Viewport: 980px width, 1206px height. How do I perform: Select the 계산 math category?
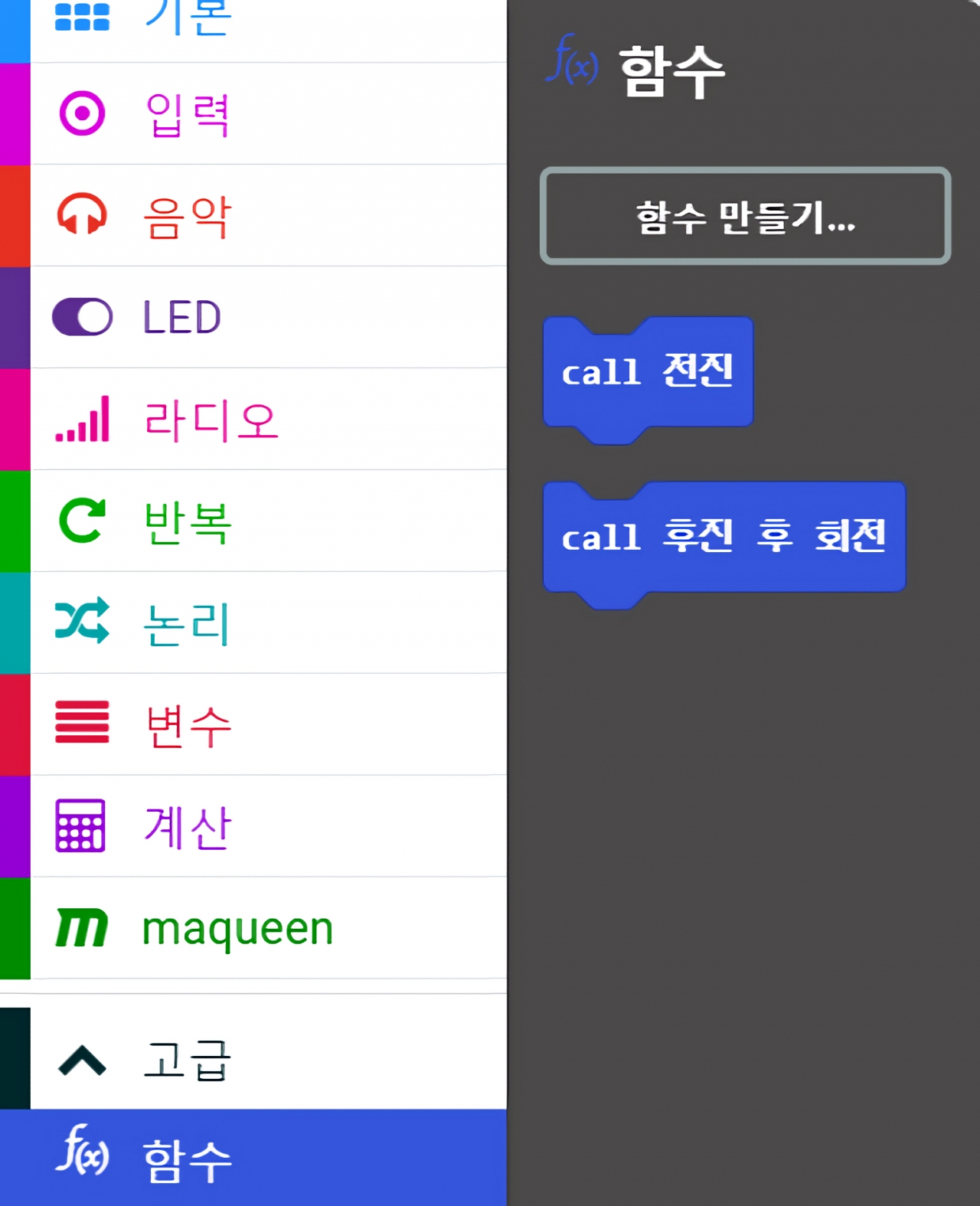pyautogui.click(x=188, y=827)
